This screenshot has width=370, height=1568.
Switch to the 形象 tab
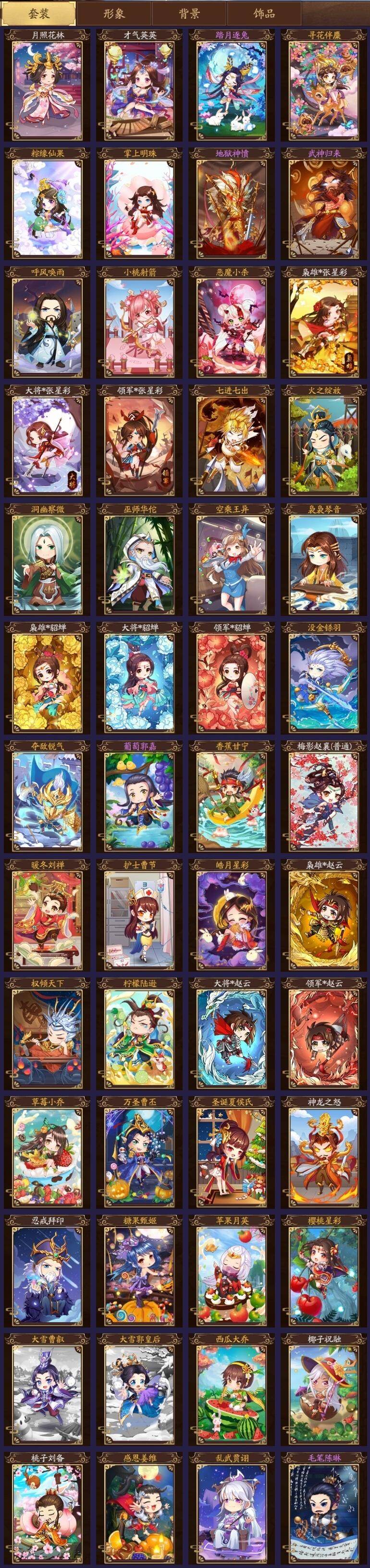(114, 13)
